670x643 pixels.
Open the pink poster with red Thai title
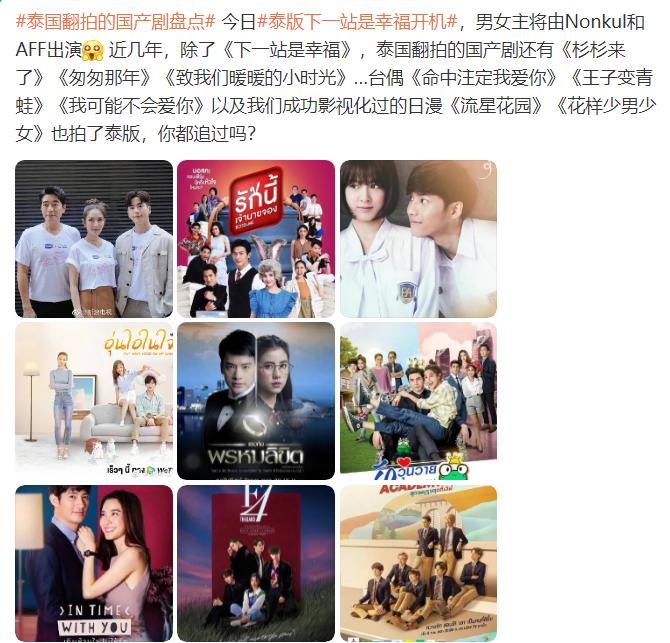tap(256, 239)
